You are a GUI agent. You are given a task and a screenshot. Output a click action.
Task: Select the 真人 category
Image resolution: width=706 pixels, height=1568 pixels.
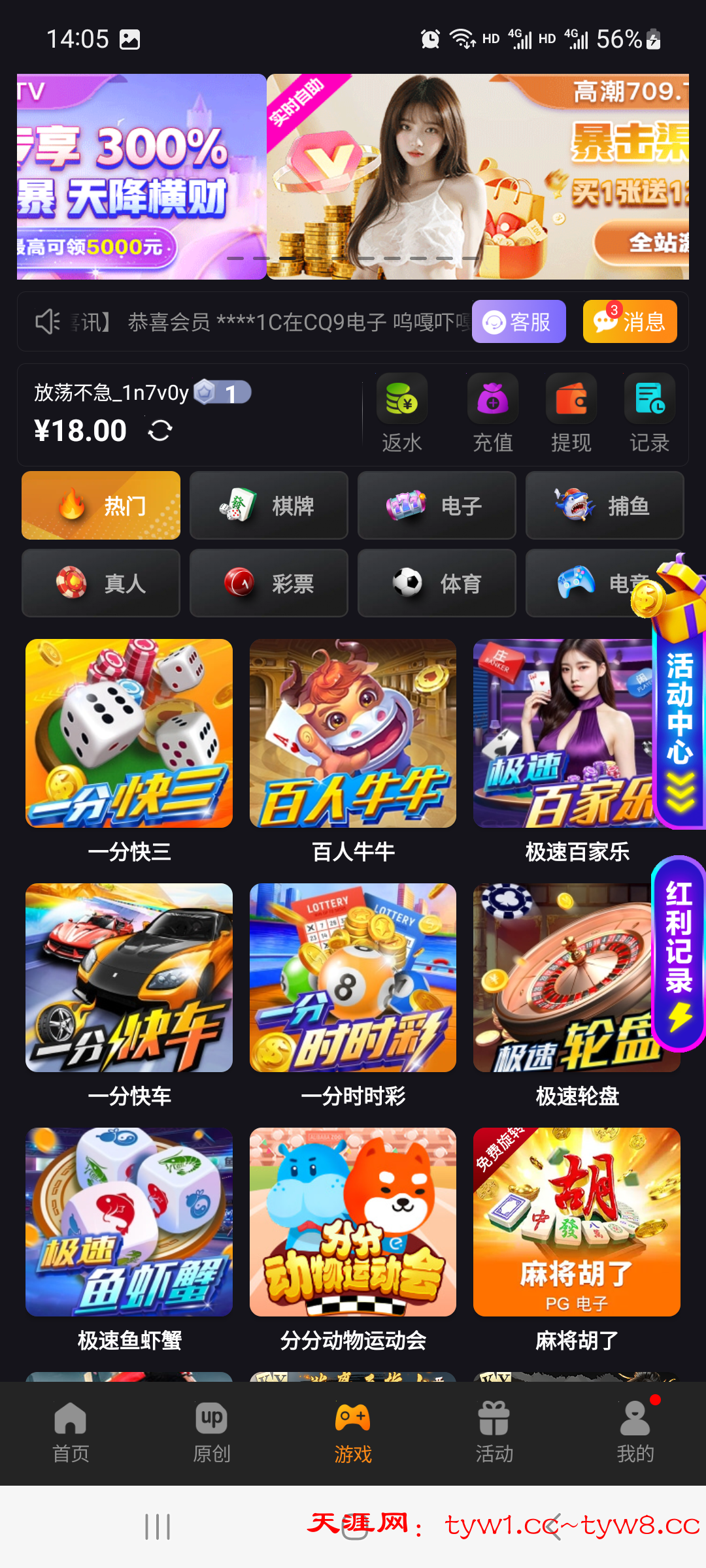click(x=101, y=583)
